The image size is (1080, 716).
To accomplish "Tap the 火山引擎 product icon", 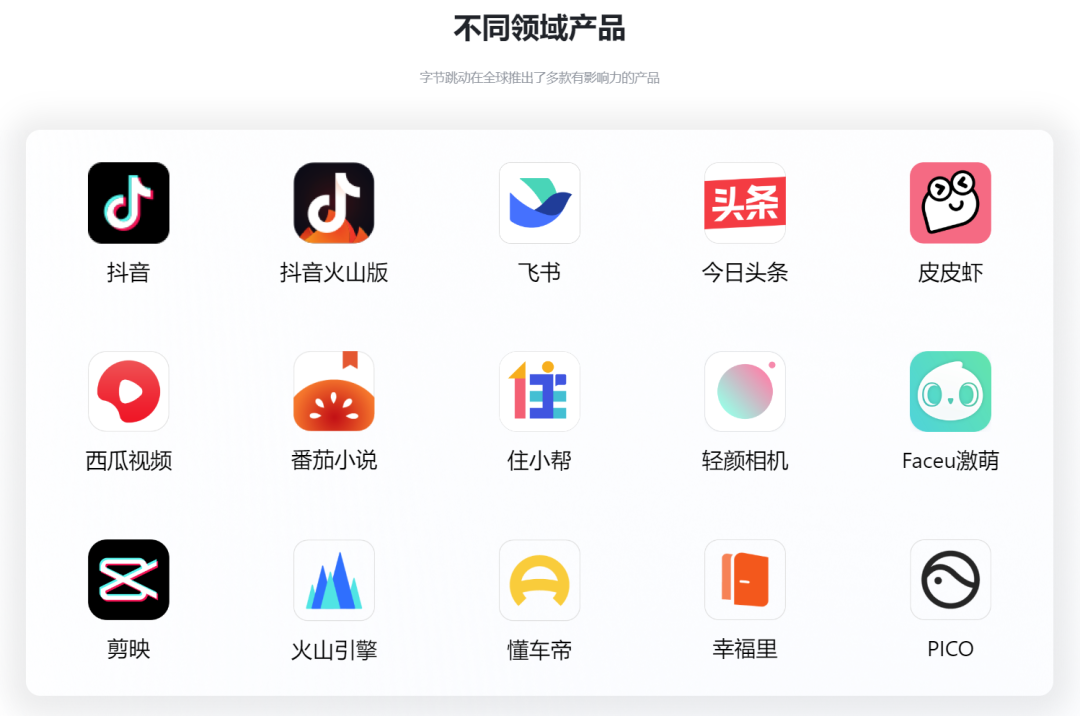I will [x=334, y=580].
